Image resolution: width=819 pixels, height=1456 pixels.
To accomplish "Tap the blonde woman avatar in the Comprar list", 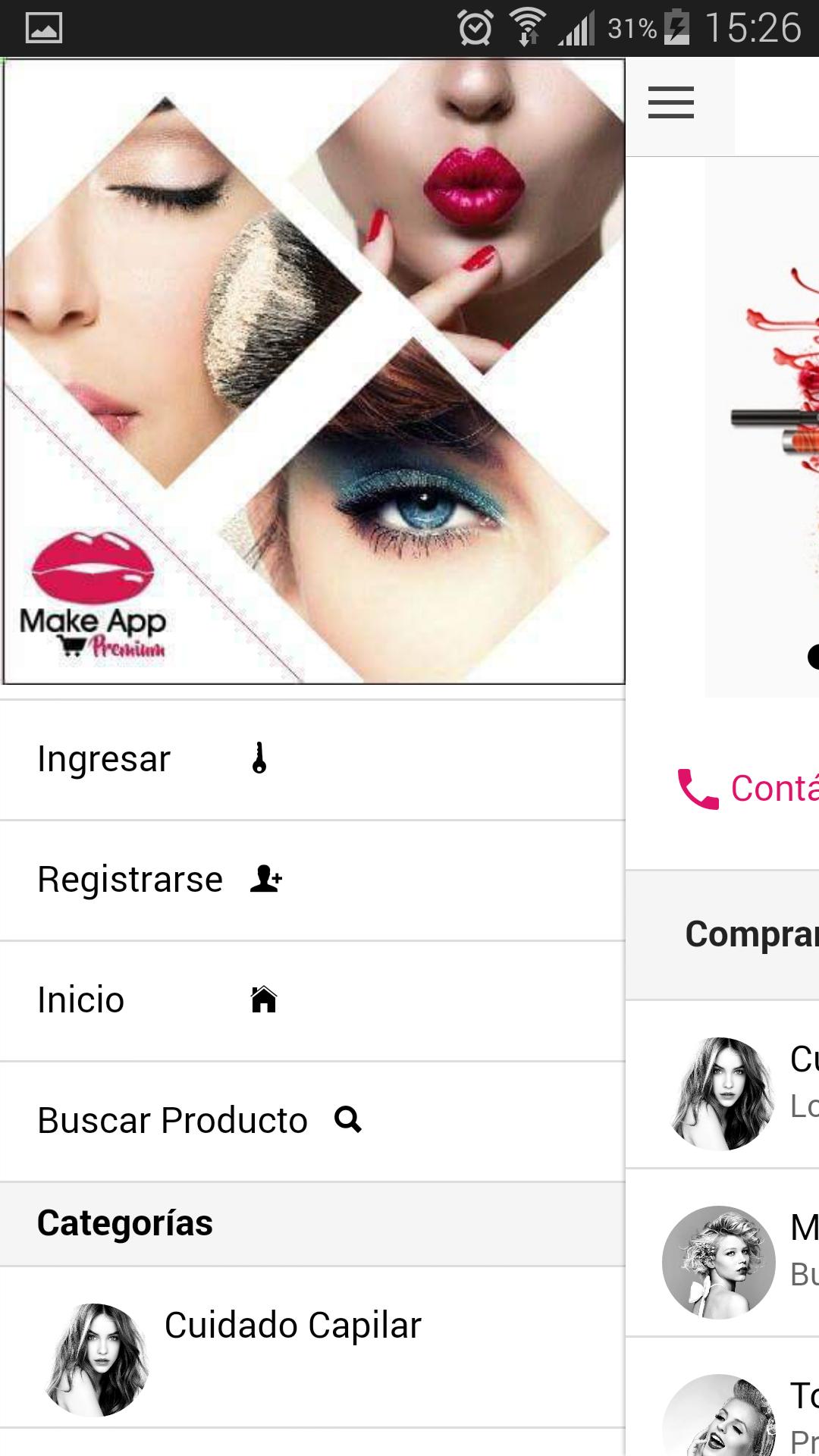I will click(x=719, y=1261).
